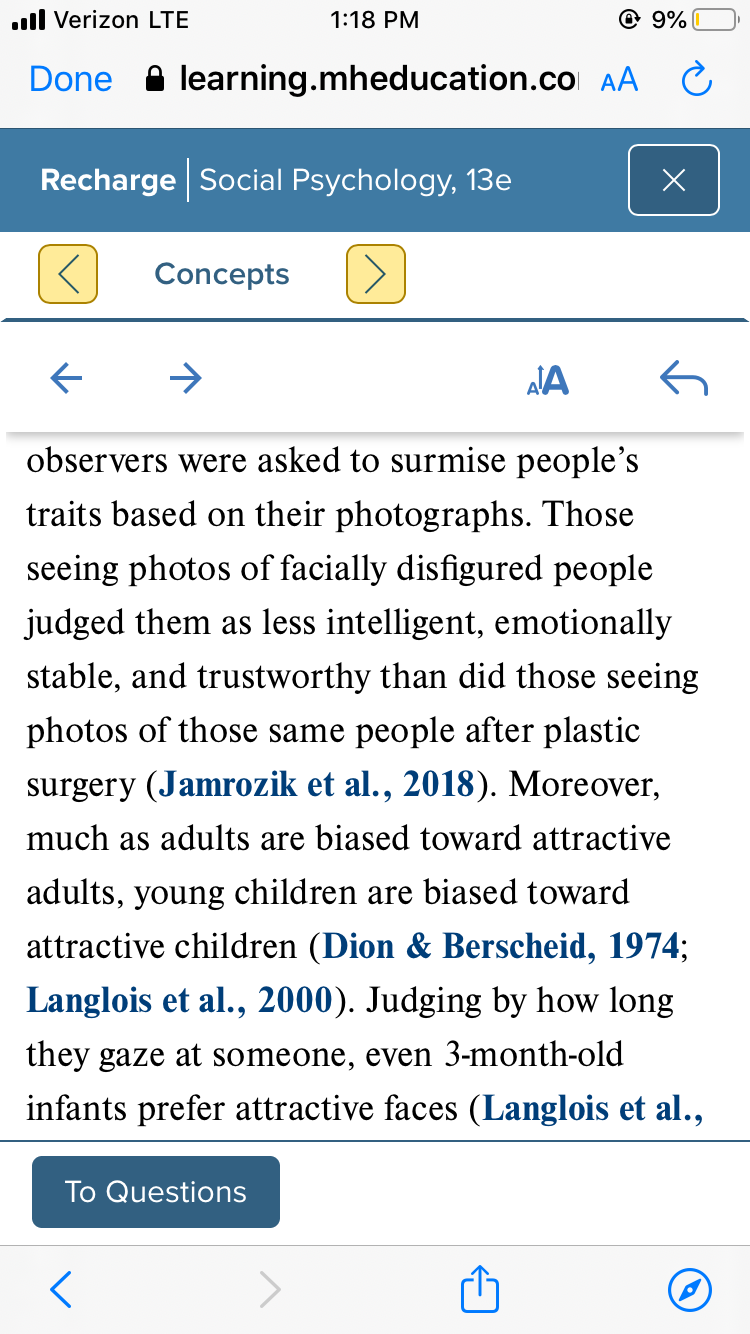
Task: Go to the next concept
Action: point(376,274)
